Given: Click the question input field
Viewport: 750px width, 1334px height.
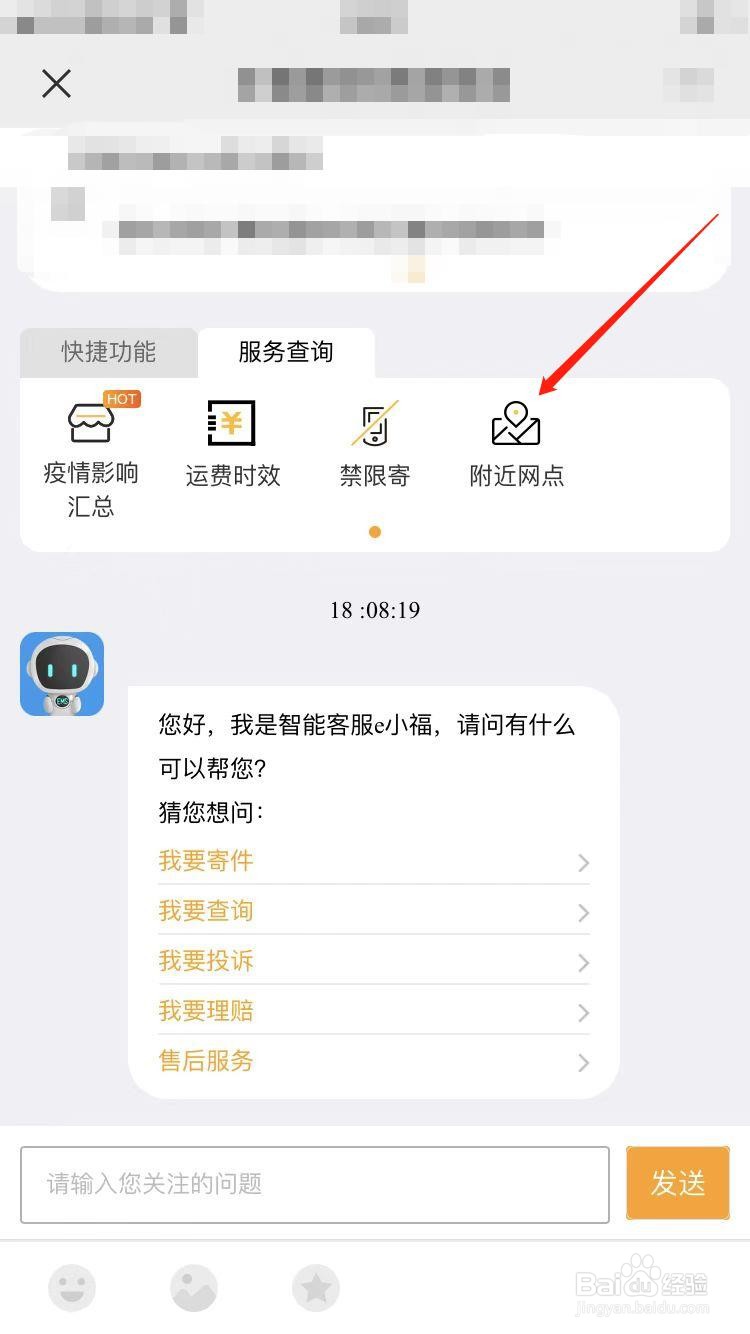Looking at the screenshot, I should pyautogui.click(x=315, y=1184).
